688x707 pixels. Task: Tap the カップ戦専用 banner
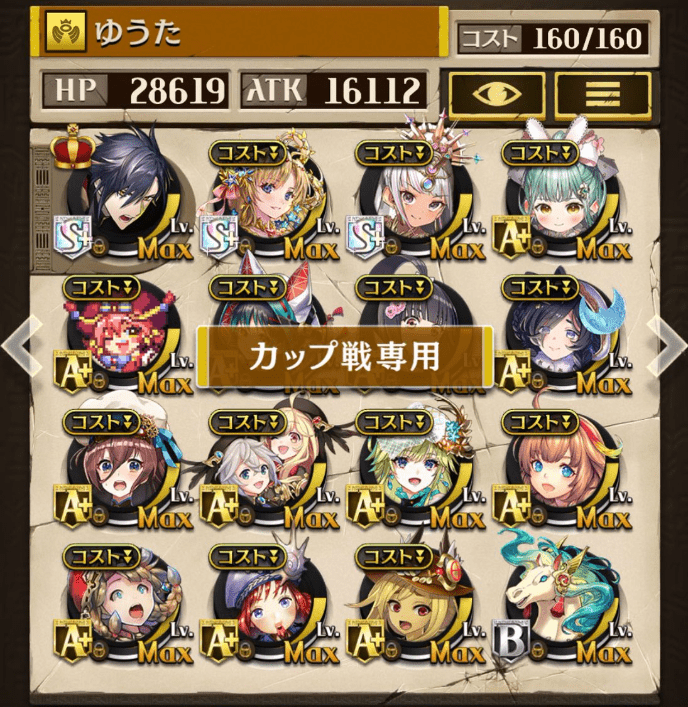pos(344,357)
